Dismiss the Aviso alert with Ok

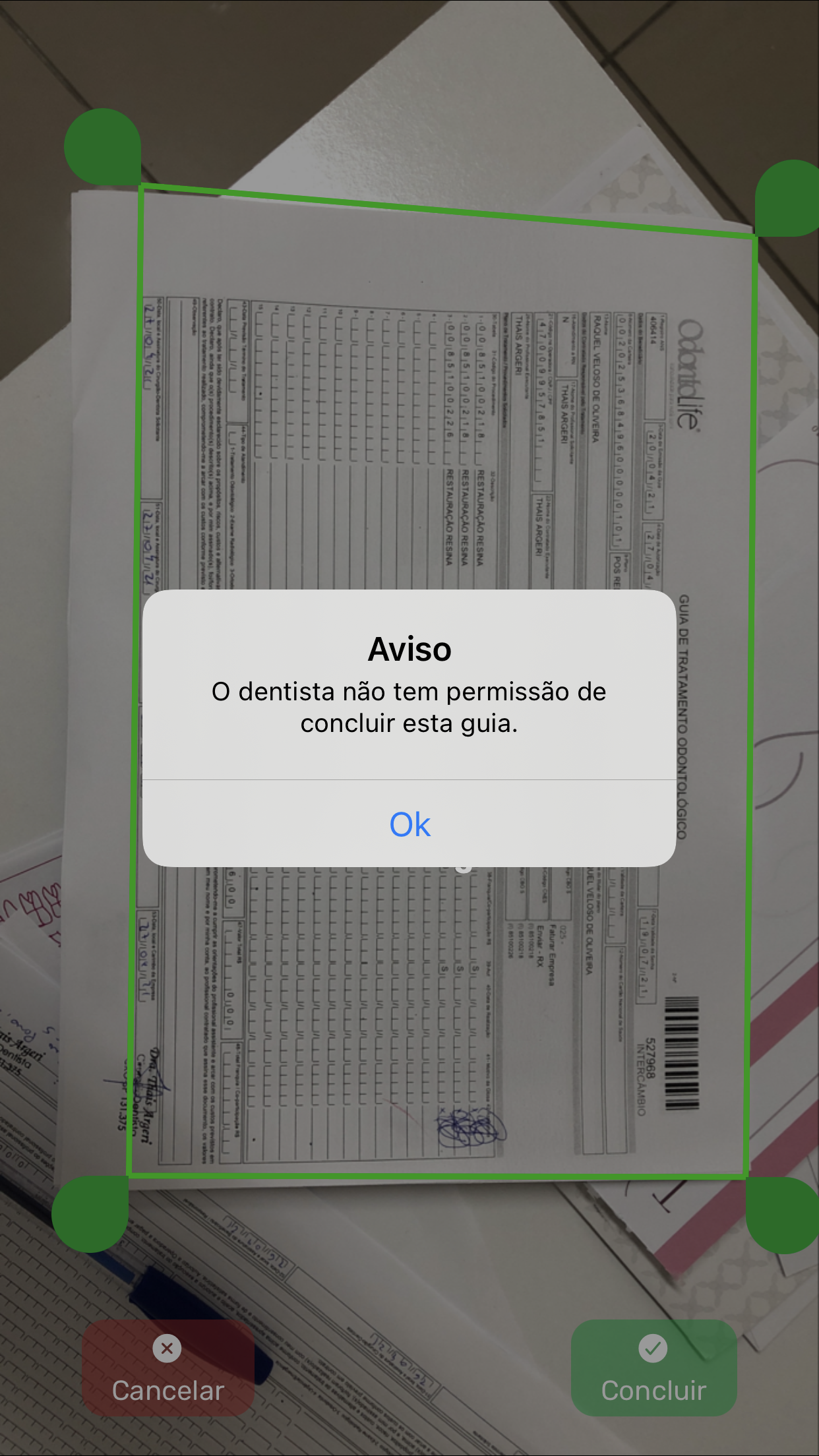tap(409, 824)
